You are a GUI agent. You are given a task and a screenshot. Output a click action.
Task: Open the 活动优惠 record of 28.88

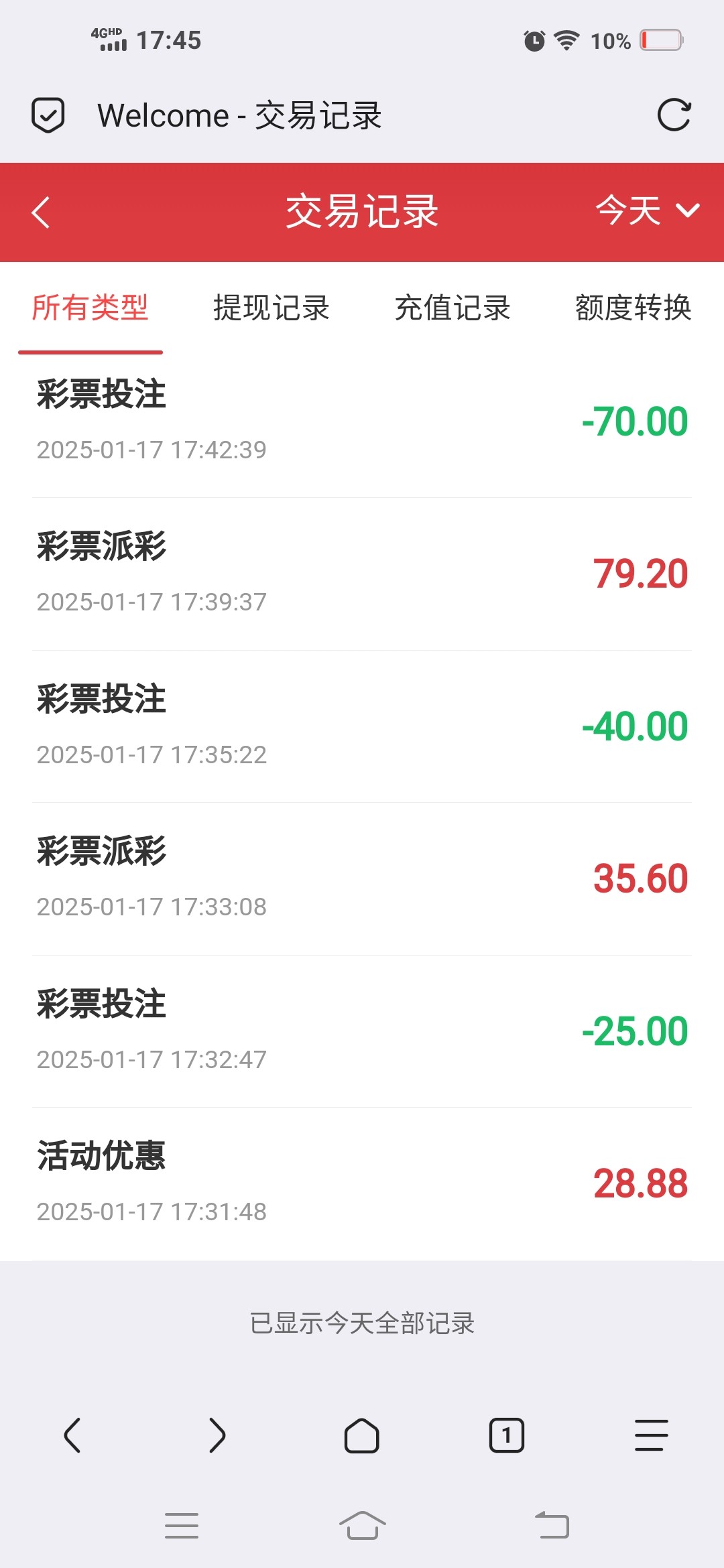point(362,1183)
